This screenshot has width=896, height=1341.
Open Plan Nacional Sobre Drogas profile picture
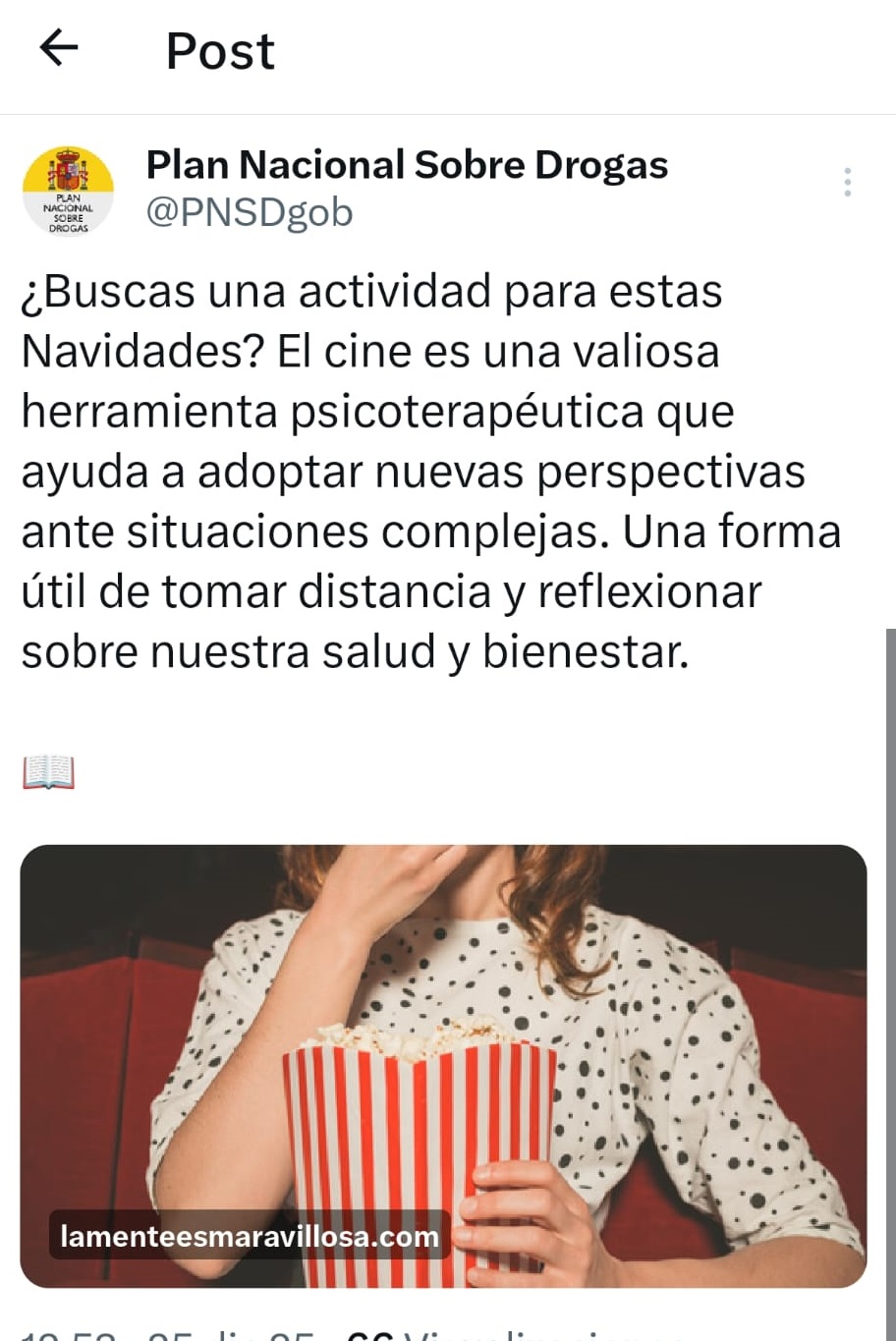[68, 191]
